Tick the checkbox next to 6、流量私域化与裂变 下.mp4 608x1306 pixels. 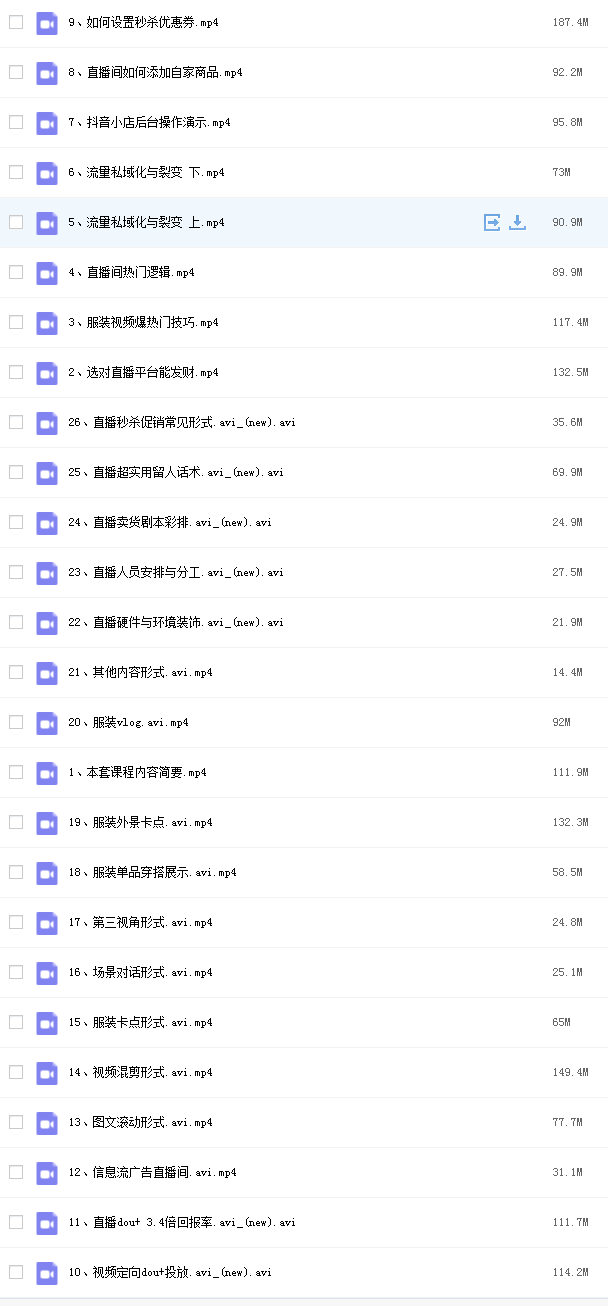[x=16, y=172]
